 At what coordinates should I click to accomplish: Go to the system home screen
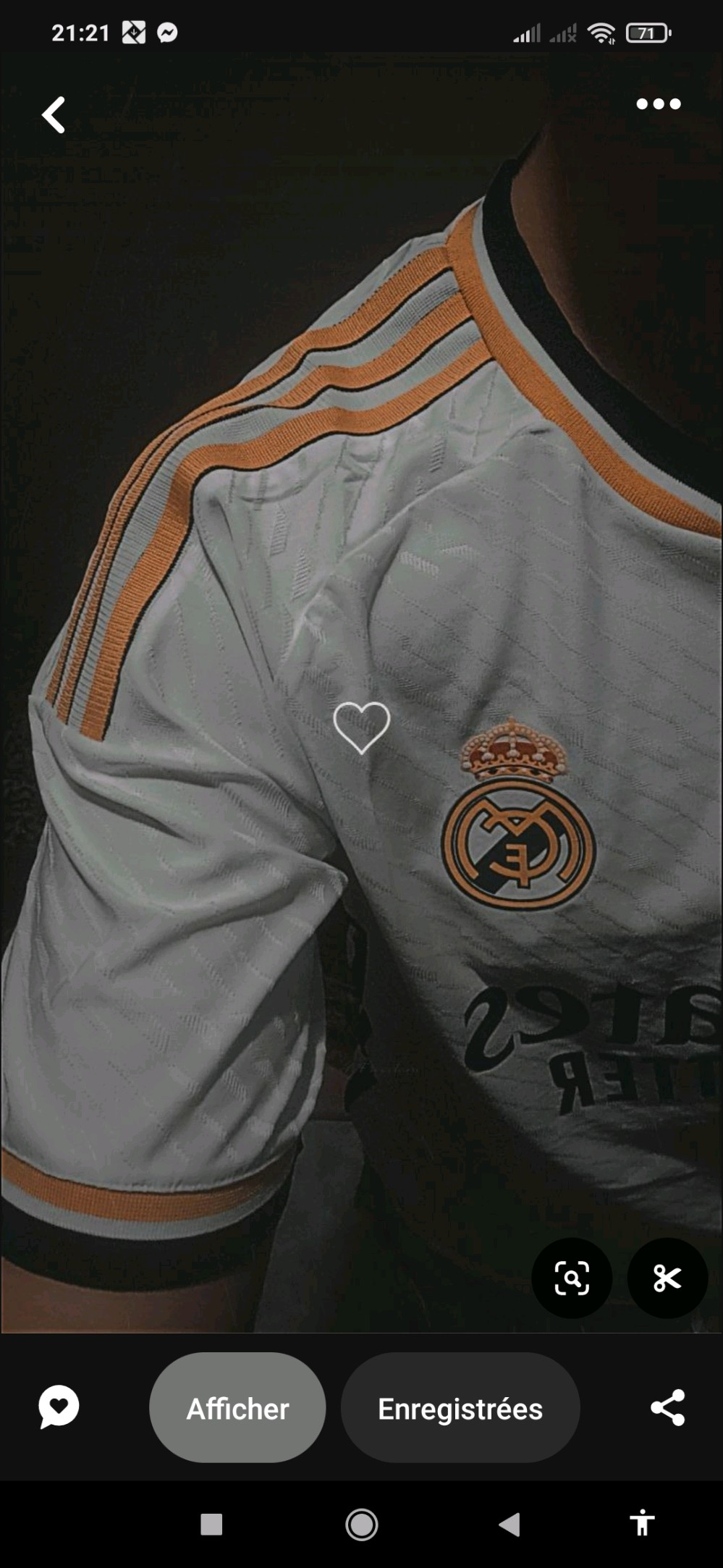click(361, 1524)
